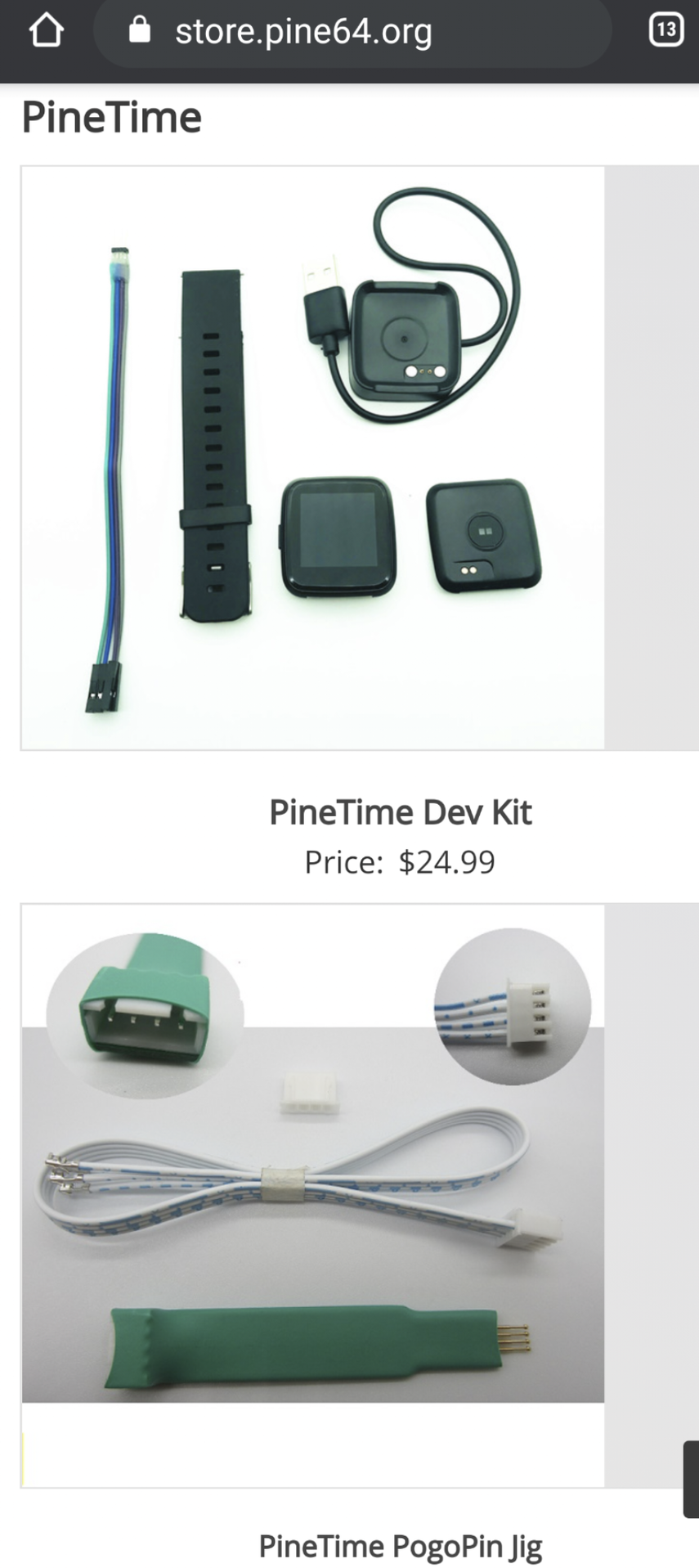699x1568 pixels.
Task: View the PineTime PogoPin Jig product image
Action: 313,1194
